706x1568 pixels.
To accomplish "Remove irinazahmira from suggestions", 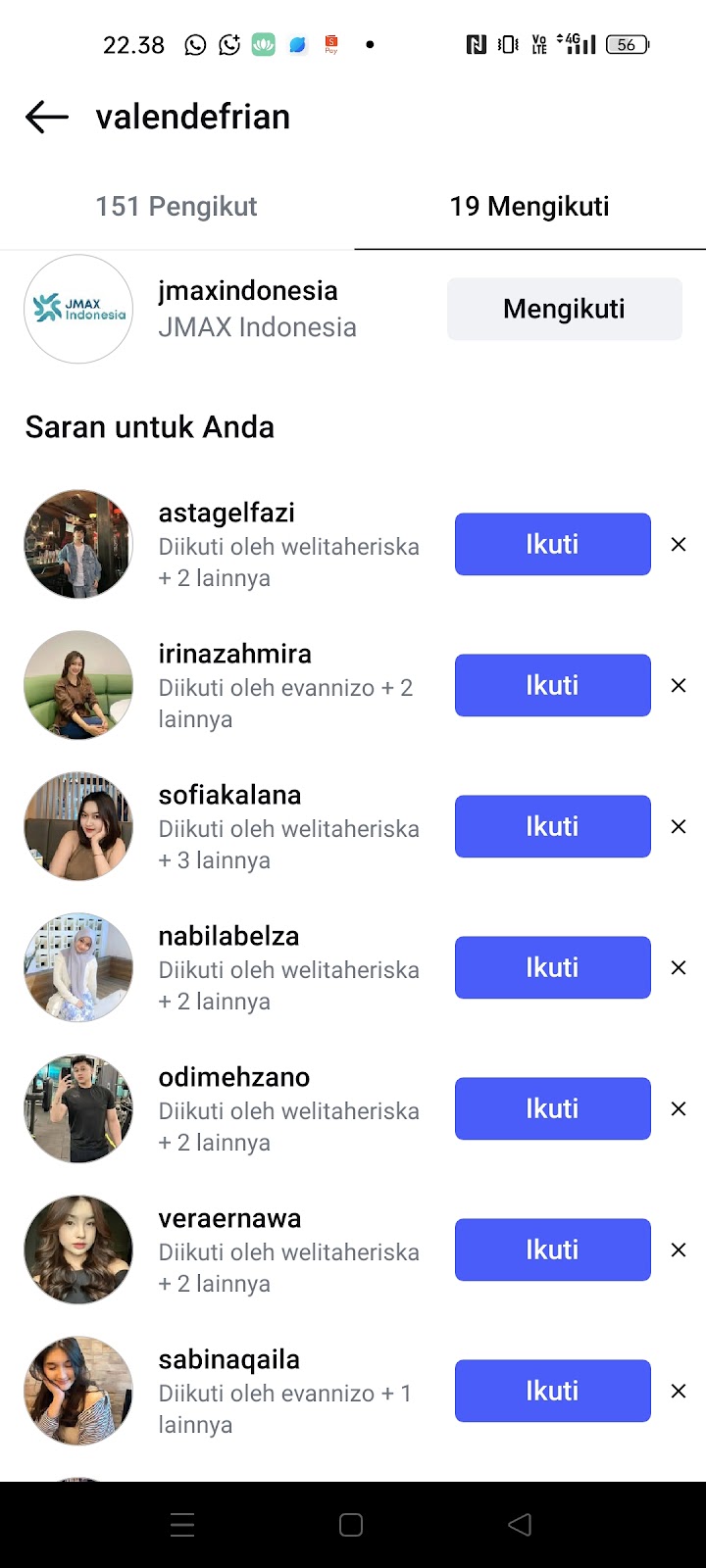I will (678, 685).
